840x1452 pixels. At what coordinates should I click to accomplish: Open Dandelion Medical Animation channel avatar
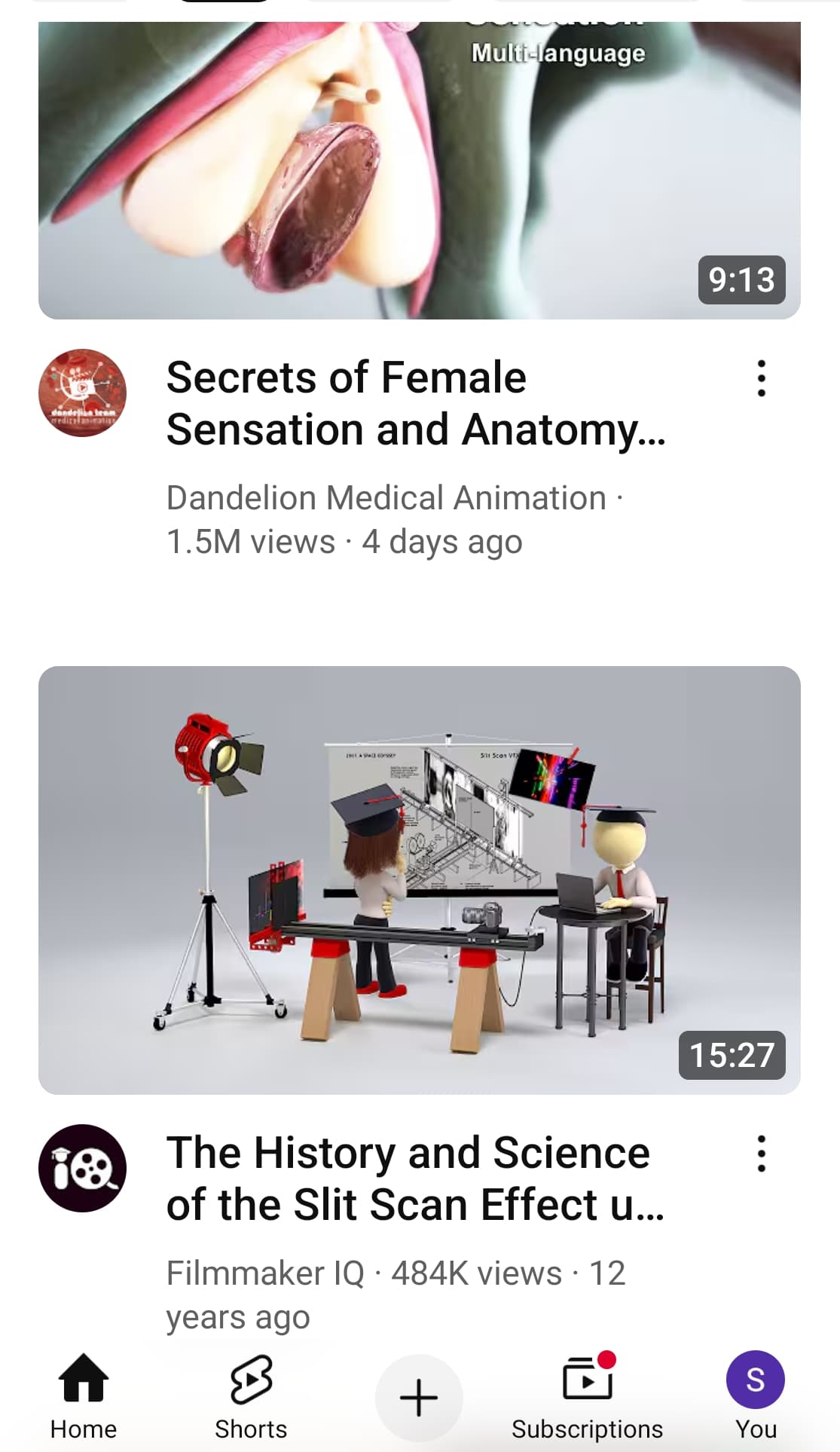(x=82, y=393)
